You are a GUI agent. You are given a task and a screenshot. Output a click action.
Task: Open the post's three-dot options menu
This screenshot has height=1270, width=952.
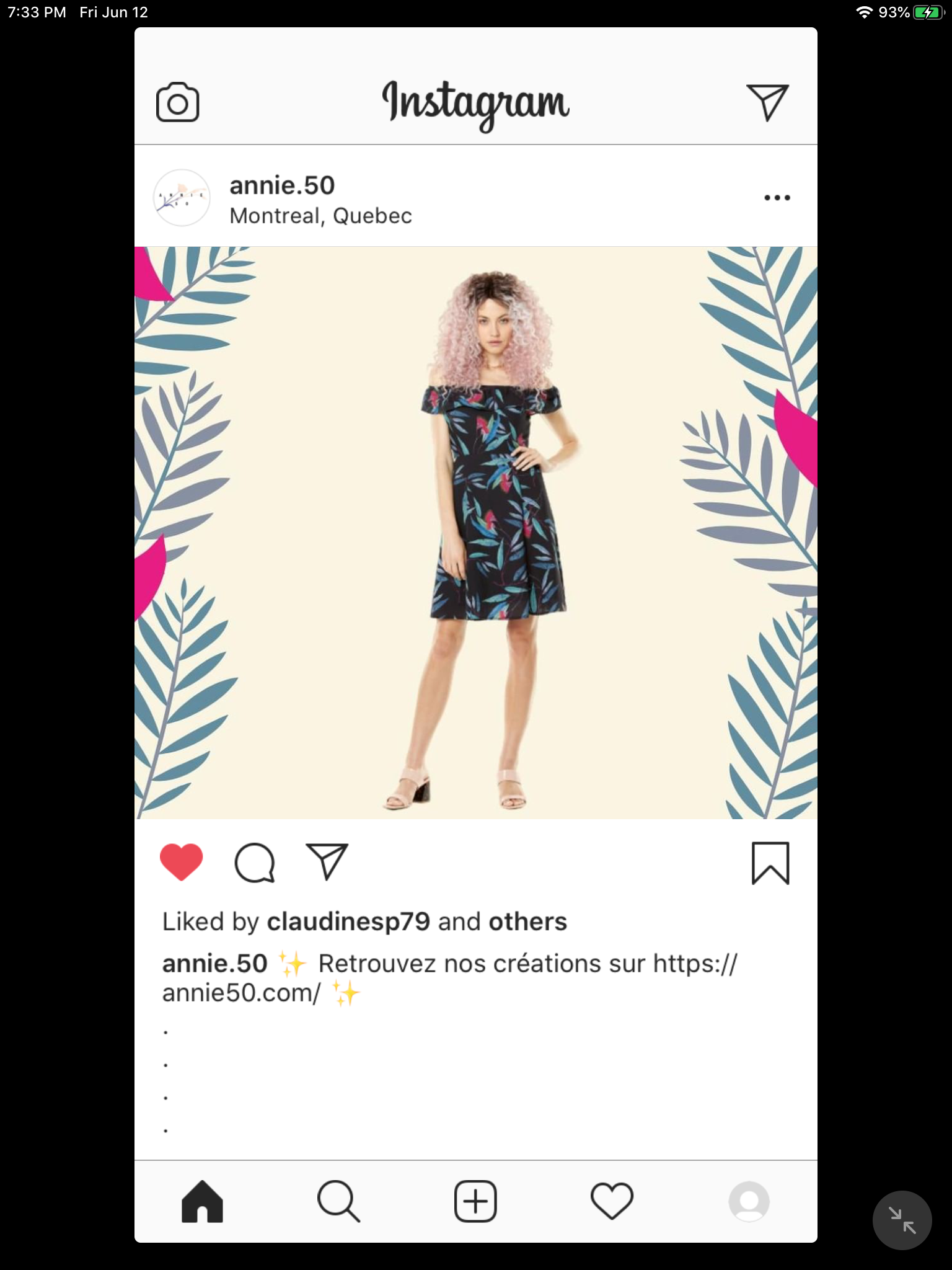click(x=777, y=198)
